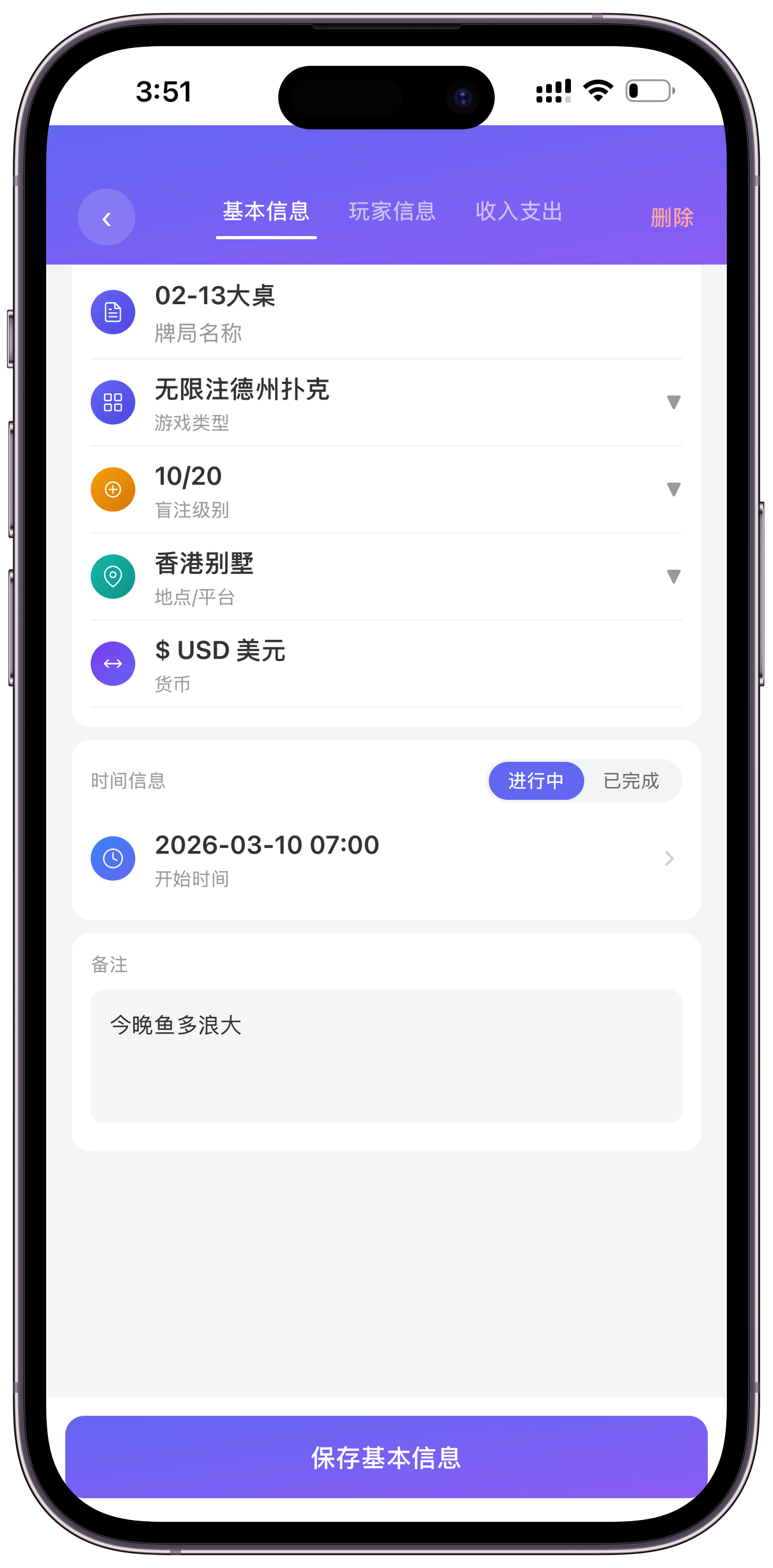This screenshot has width=773, height=1568.
Task: Open the 地点/平台 dropdown
Action: [674, 576]
